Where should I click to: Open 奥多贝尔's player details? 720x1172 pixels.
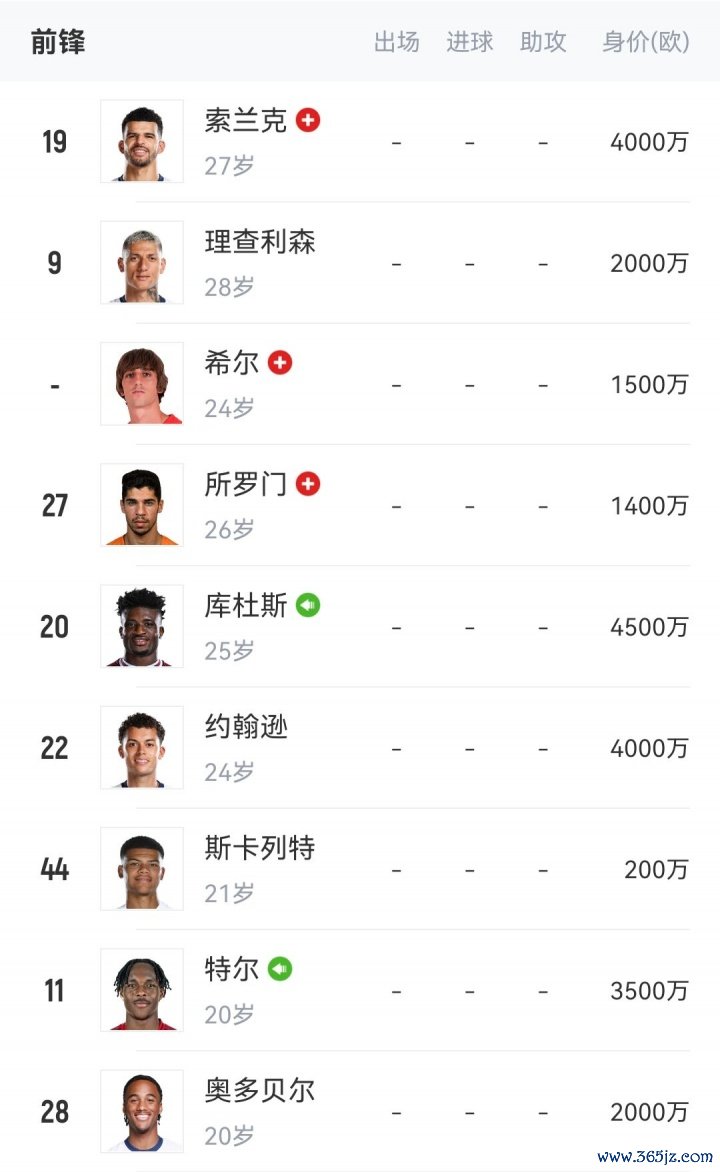260,1091
